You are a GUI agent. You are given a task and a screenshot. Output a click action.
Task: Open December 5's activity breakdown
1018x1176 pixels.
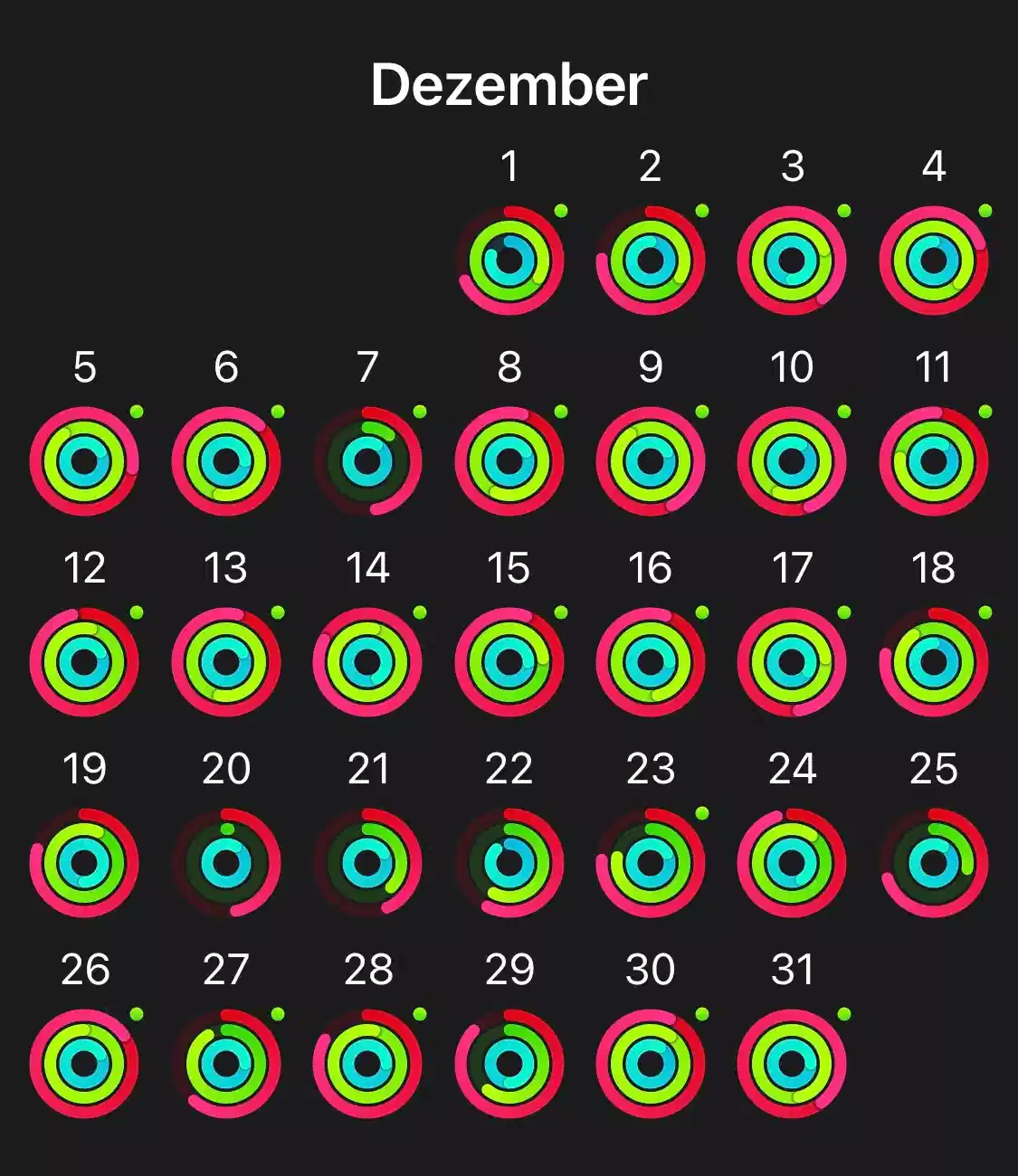(84, 460)
